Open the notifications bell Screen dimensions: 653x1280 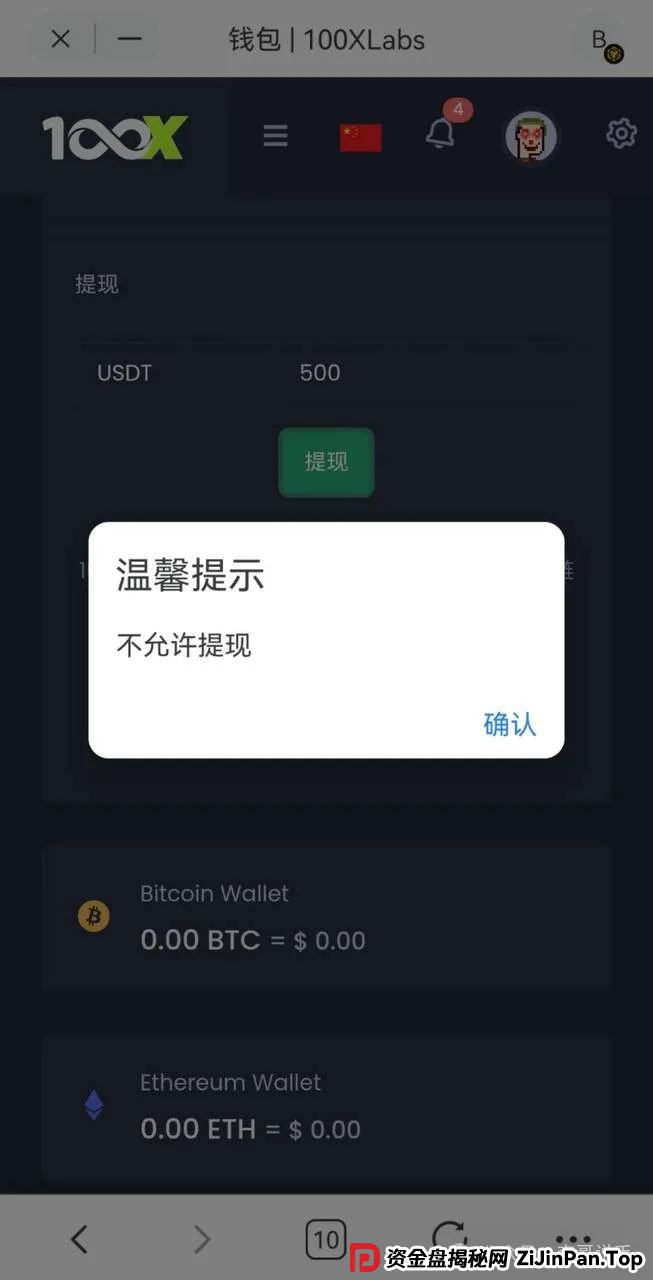click(x=440, y=133)
